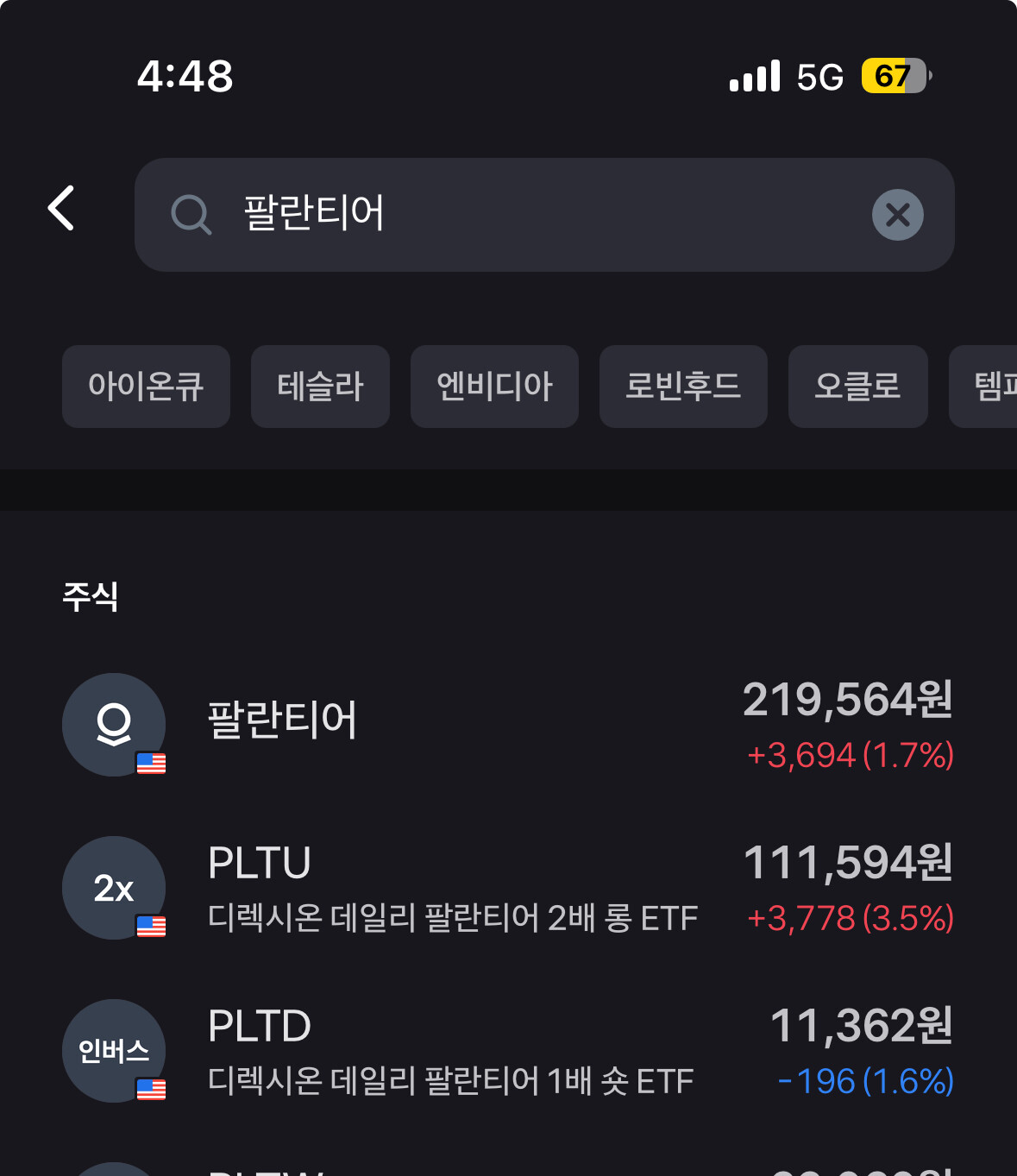1017x1176 pixels.
Task: Select the 테슬라 suggestion chip
Action: pyautogui.click(x=320, y=387)
